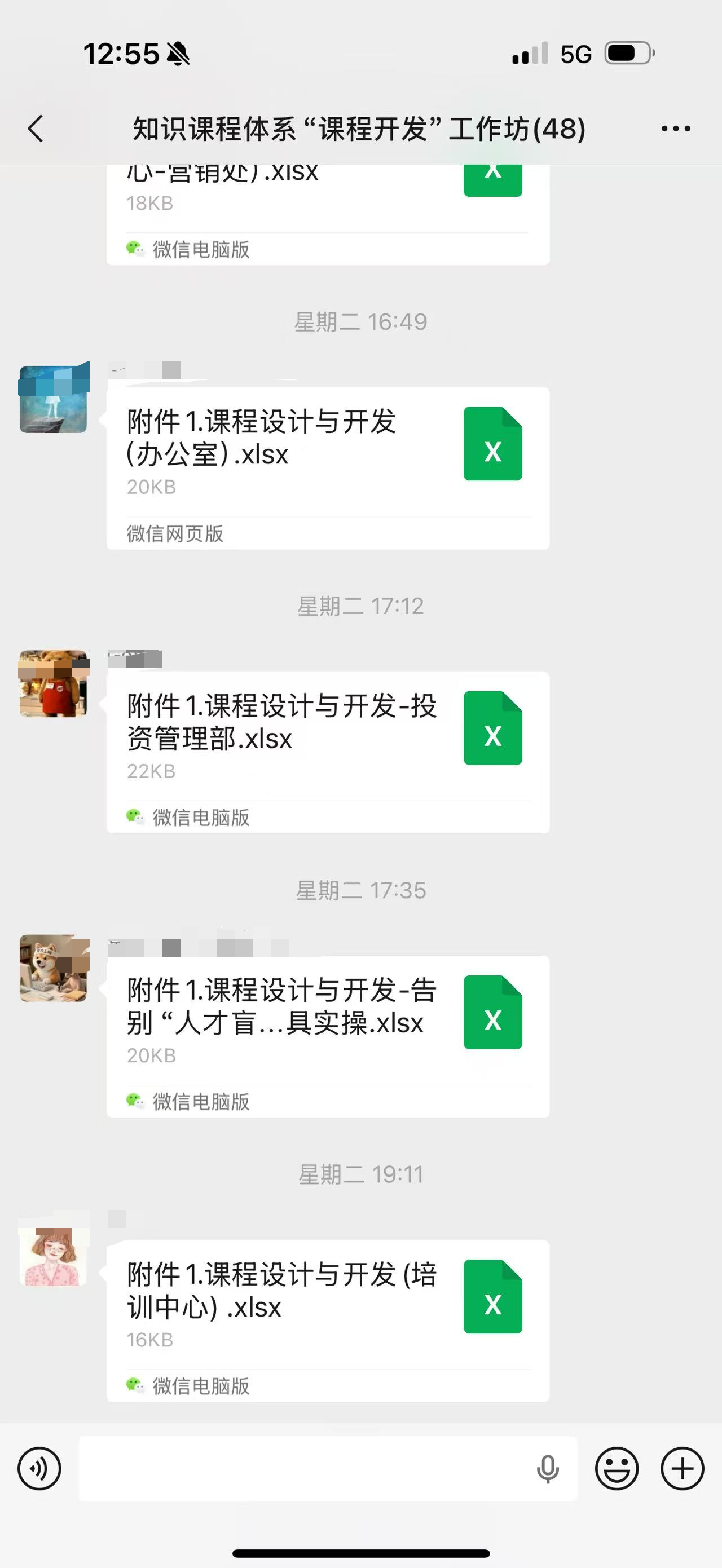Open the chat info three-dot menu
Image resolution: width=722 pixels, height=1568 pixels.
click(x=676, y=129)
